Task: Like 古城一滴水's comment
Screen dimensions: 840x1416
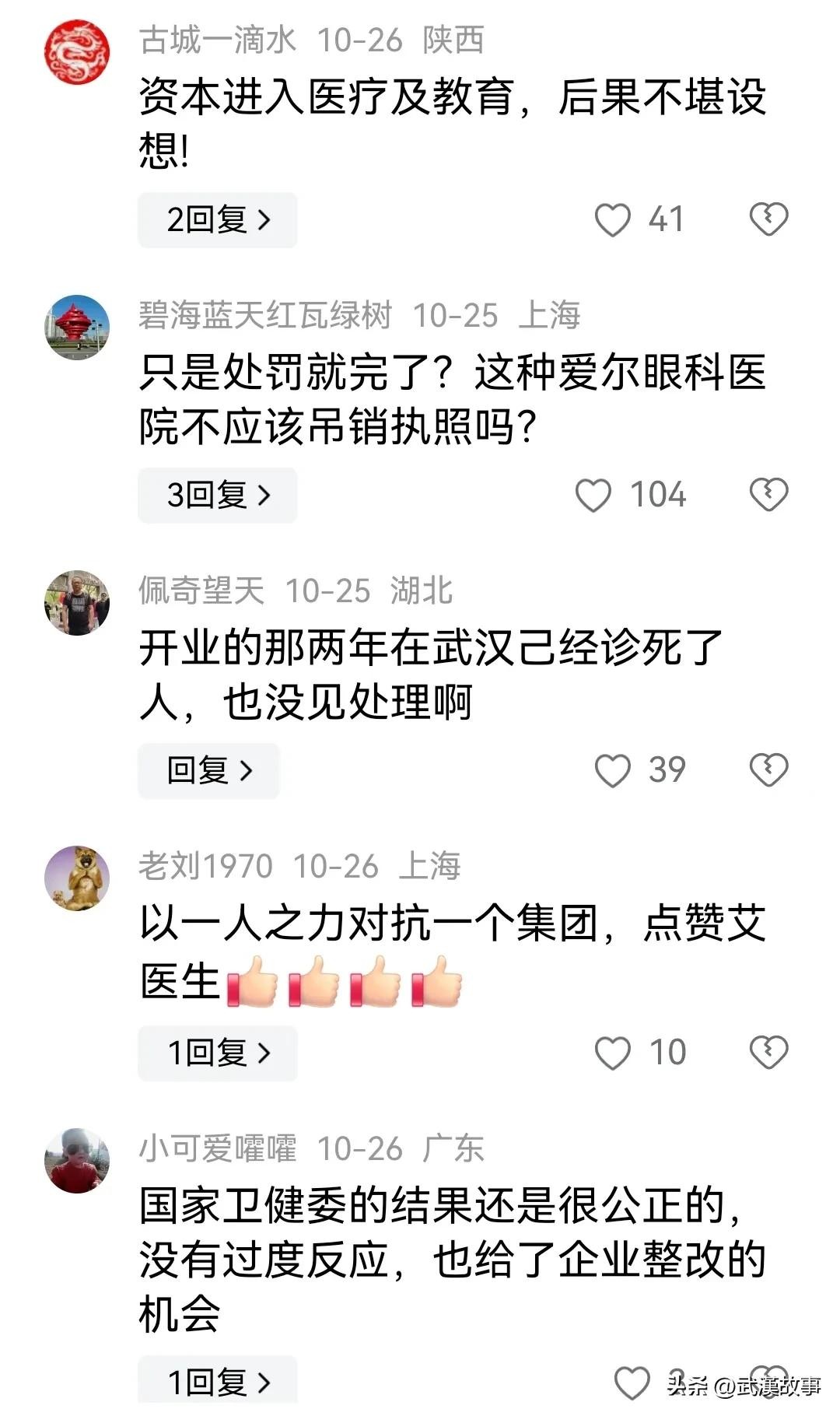Action: click(x=613, y=220)
